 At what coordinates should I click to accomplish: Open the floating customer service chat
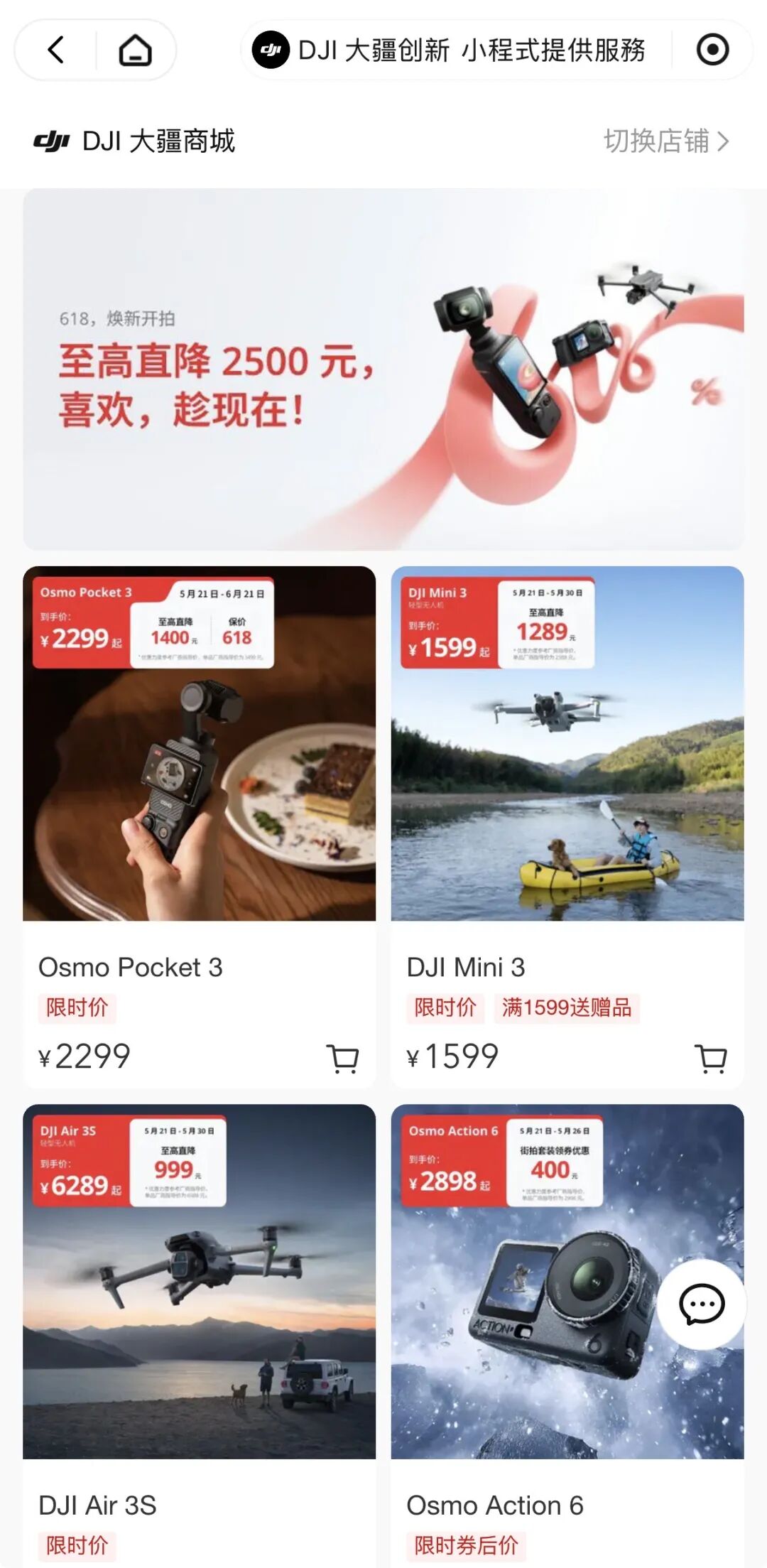(702, 1304)
